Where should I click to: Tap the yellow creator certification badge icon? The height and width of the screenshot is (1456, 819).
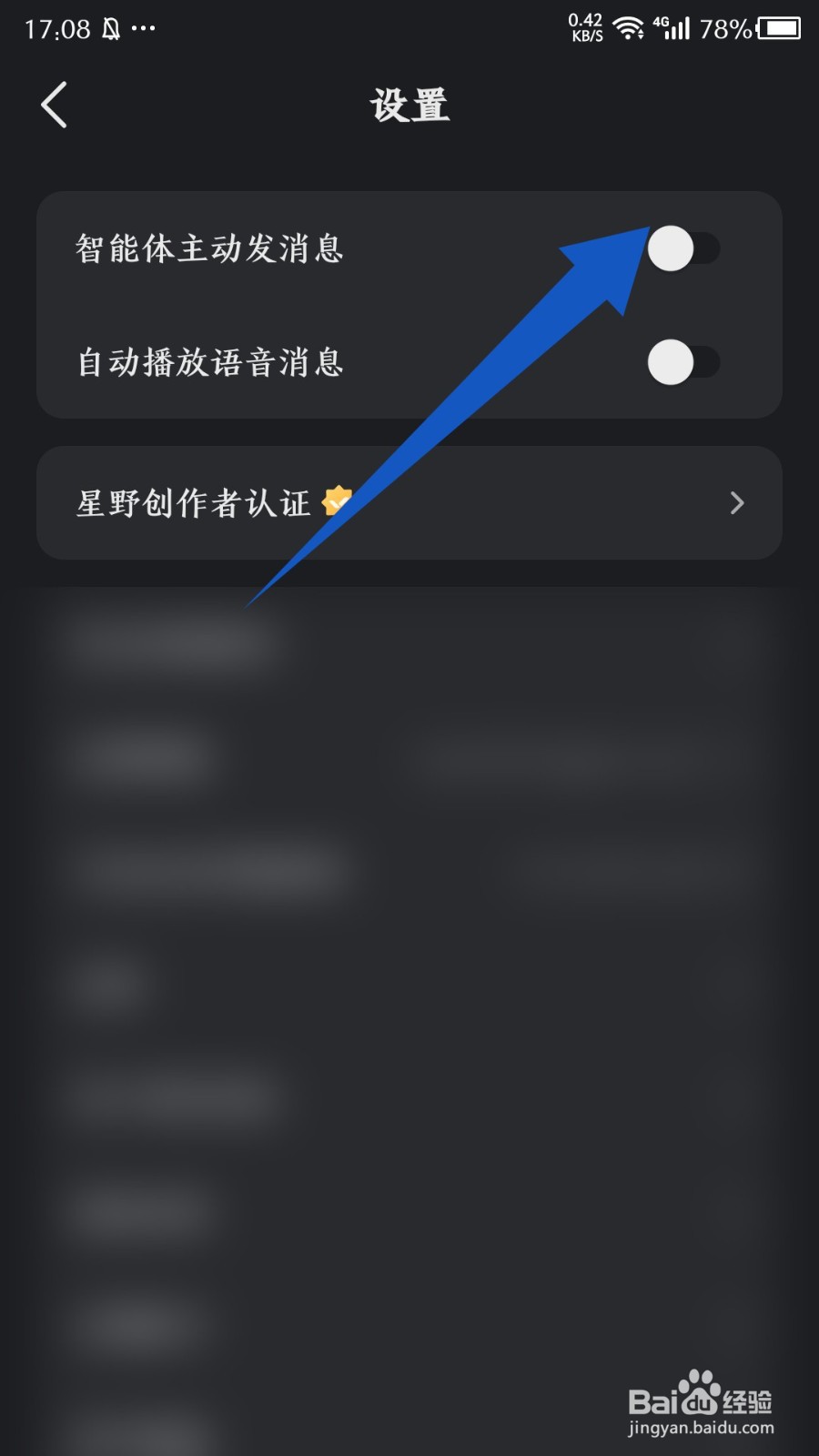click(337, 500)
